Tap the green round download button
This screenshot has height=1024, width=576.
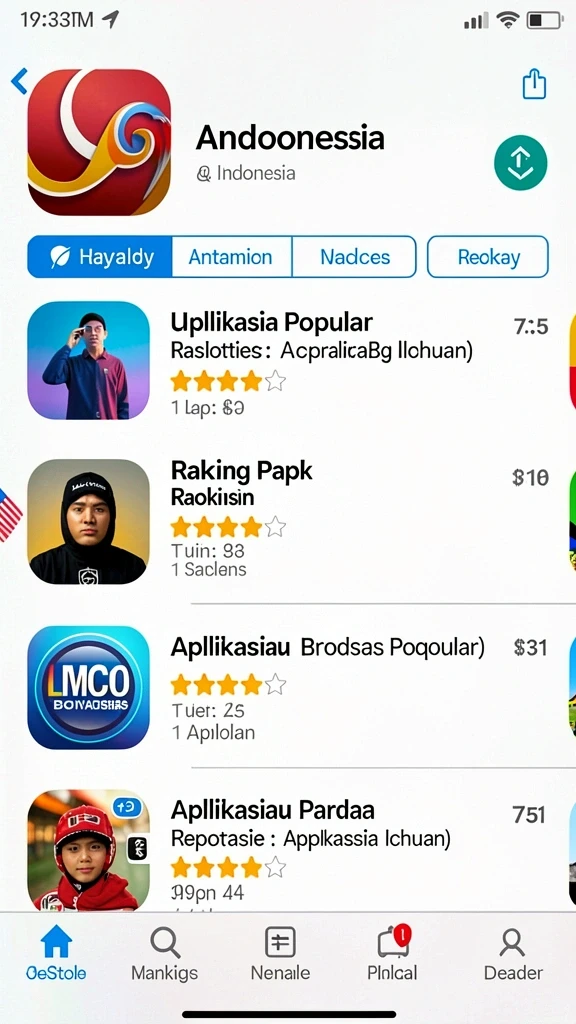[x=520, y=163]
